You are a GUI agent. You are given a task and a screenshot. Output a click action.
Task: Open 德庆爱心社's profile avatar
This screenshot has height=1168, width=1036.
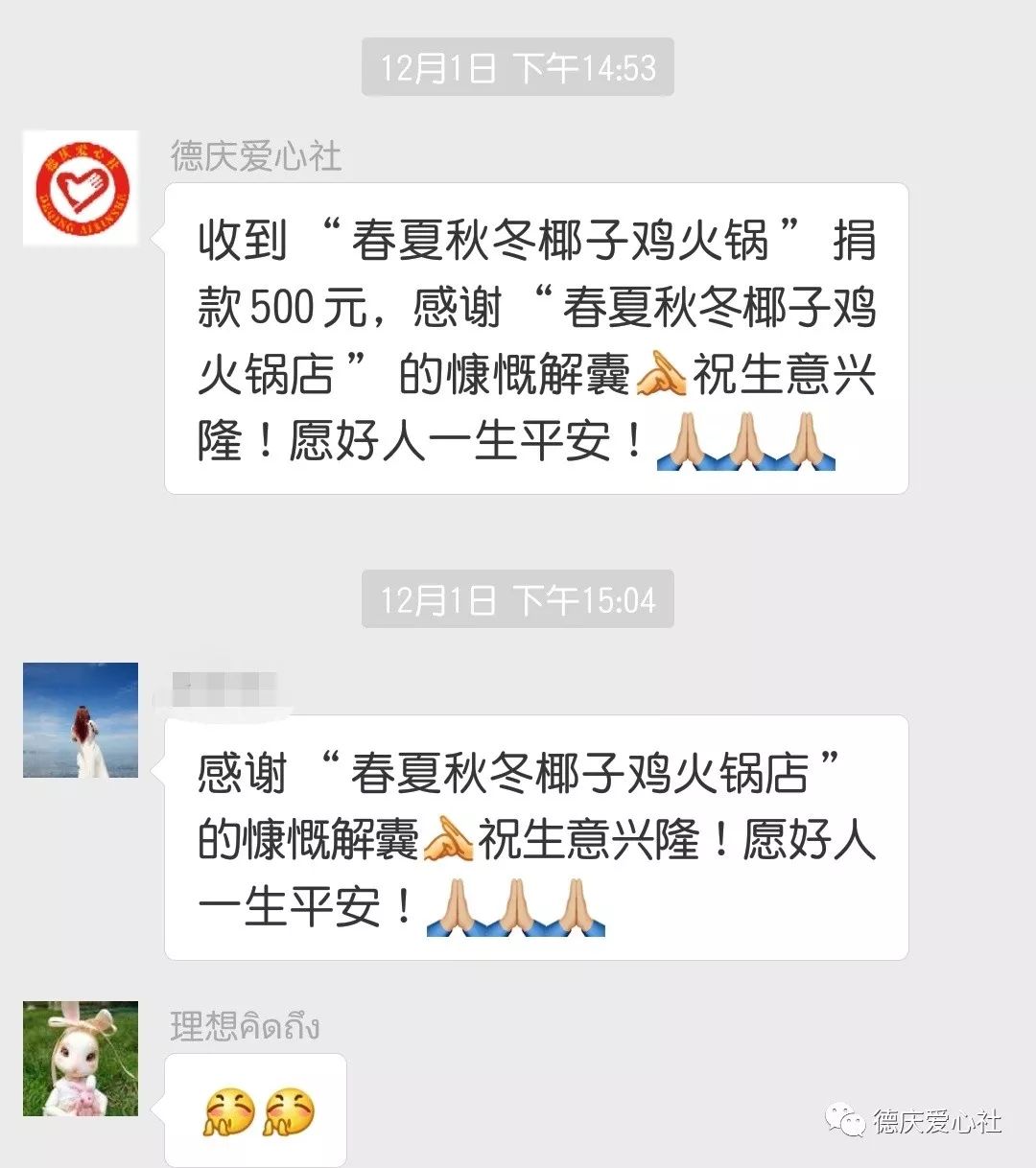(x=81, y=188)
